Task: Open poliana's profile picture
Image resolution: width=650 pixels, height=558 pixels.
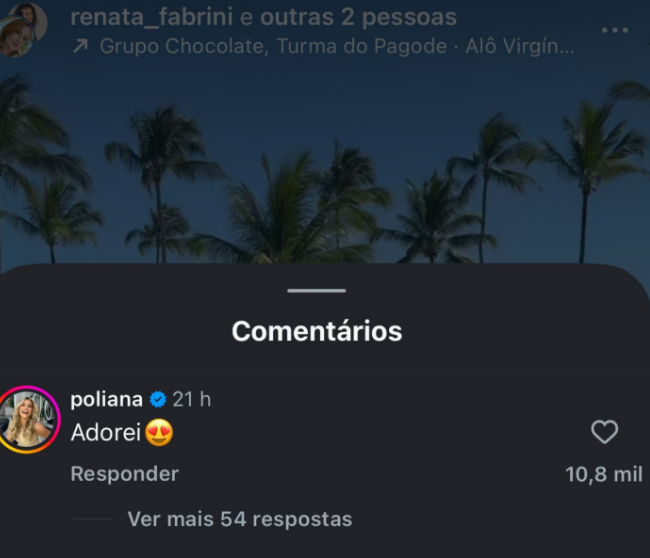Action: coord(30,419)
